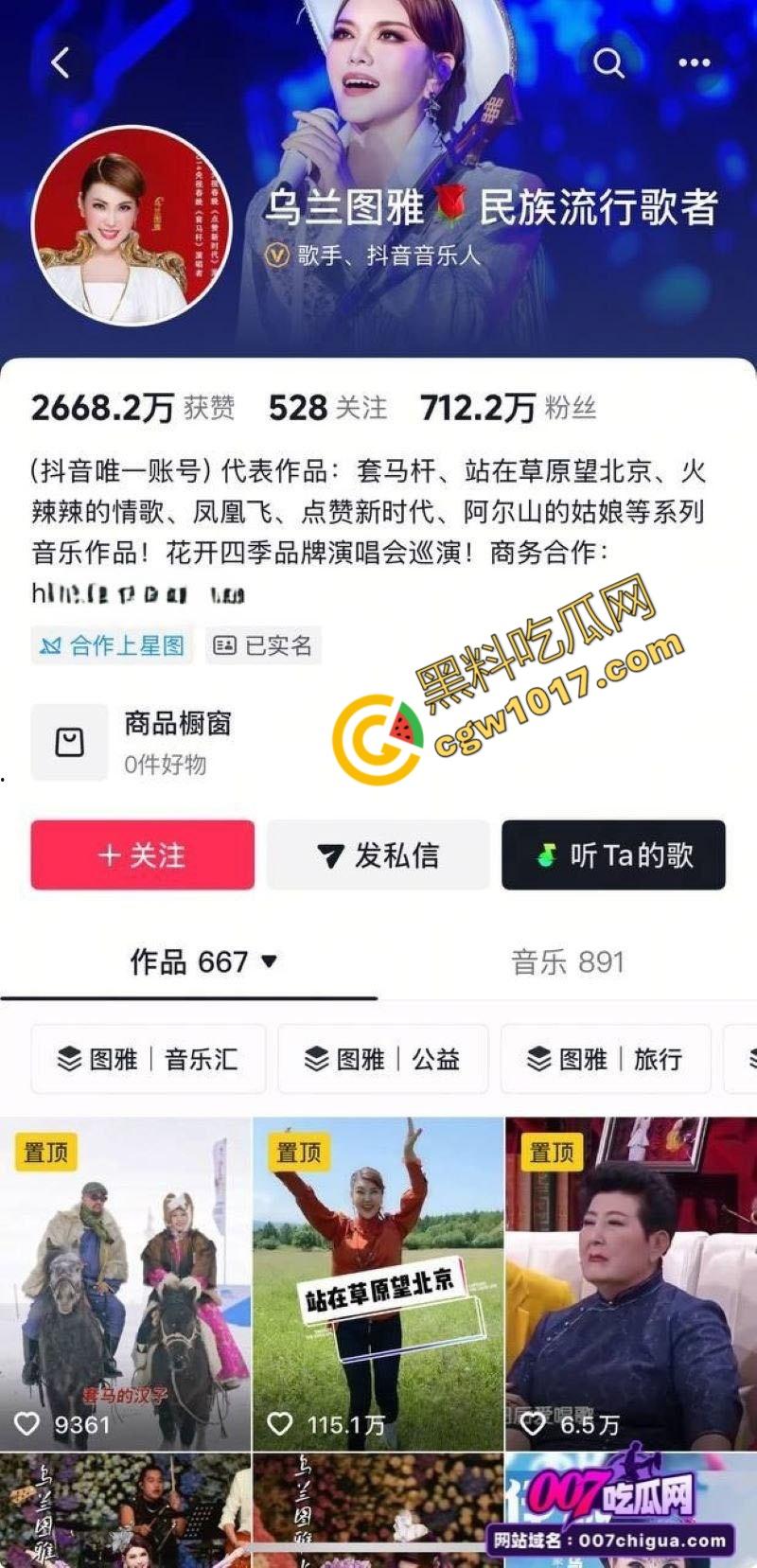The height and width of the screenshot is (1568, 757).
Task: Open the profile search icon
Action: 608,63
